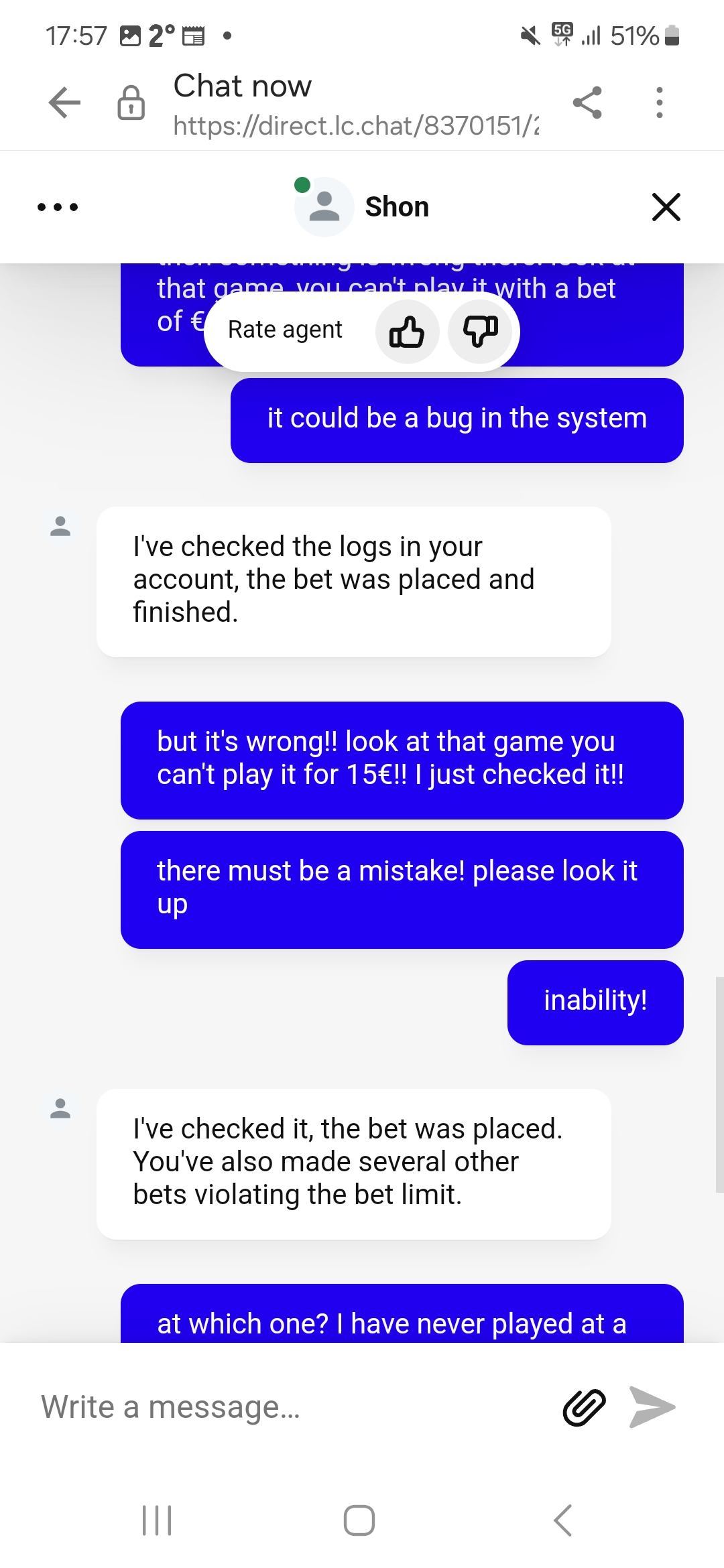Go back using the browser arrow
Screen dimensions: 724x1568
tap(64, 103)
